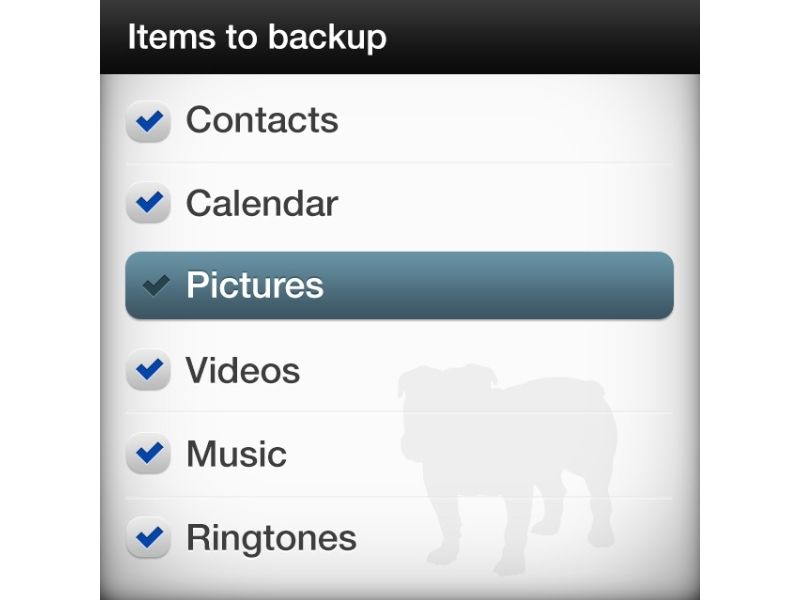800x600 pixels.
Task: Uncheck Ringtones in backup list
Action: pos(149,539)
